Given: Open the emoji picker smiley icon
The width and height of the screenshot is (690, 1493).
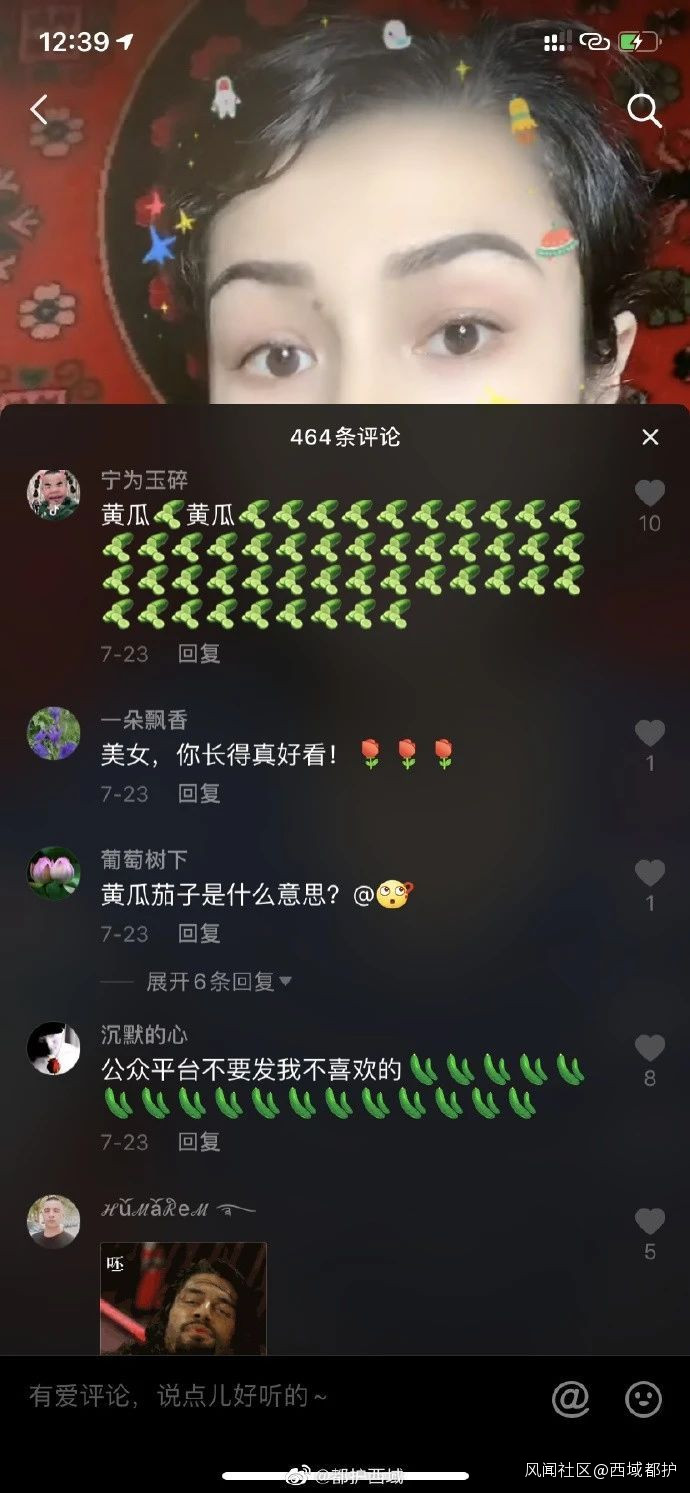Looking at the screenshot, I should (643, 1398).
